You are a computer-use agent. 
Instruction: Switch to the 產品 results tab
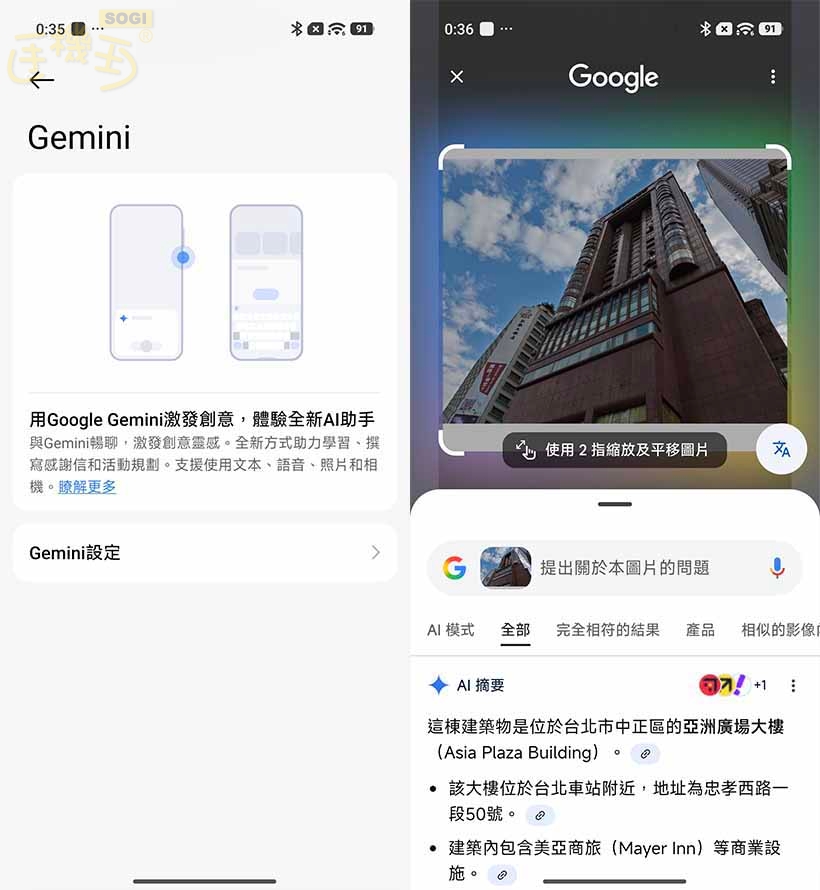[701, 631]
